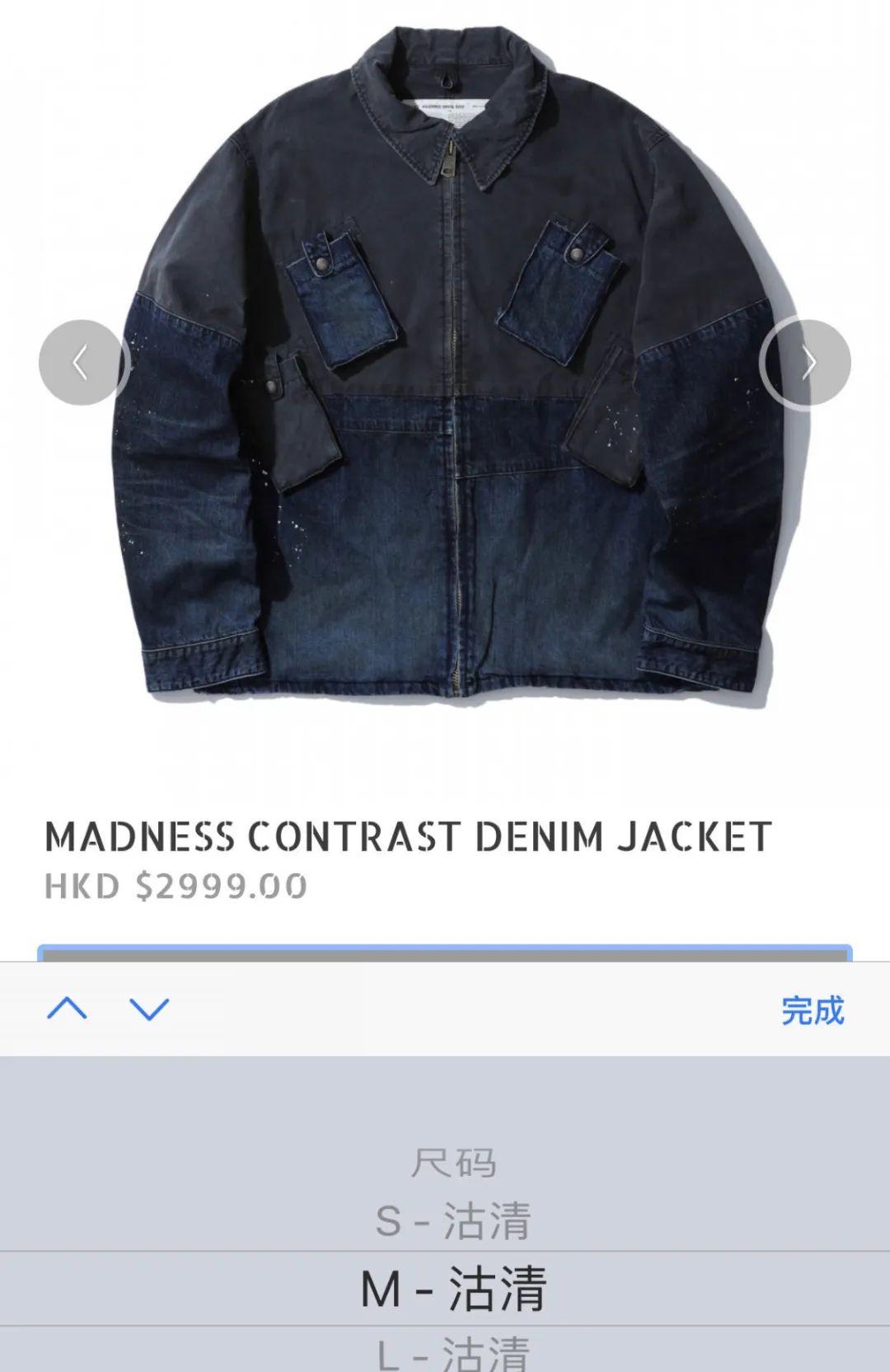Jump to the next form field

pyautogui.click(x=149, y=1008)
